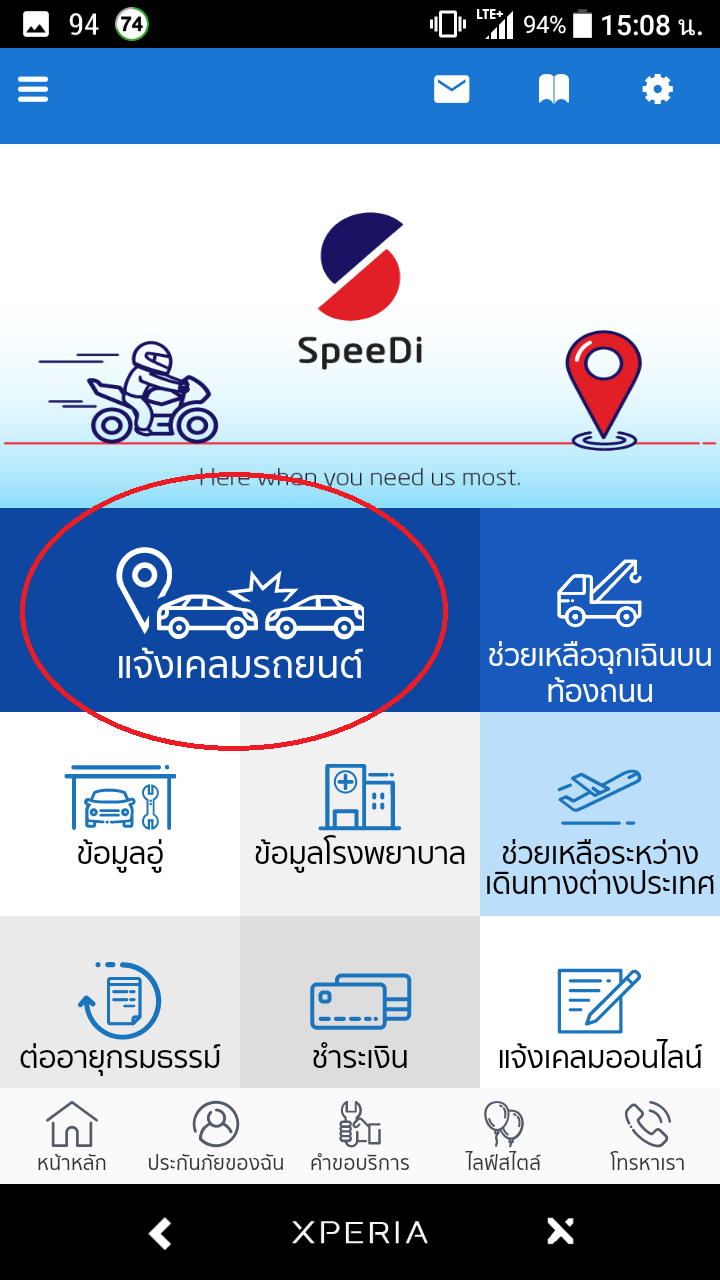Screen dimensions: 720x1280
Task: Open ข้อมูลโรงพยาบาล hospital info
Action: (x=360, y=815)
